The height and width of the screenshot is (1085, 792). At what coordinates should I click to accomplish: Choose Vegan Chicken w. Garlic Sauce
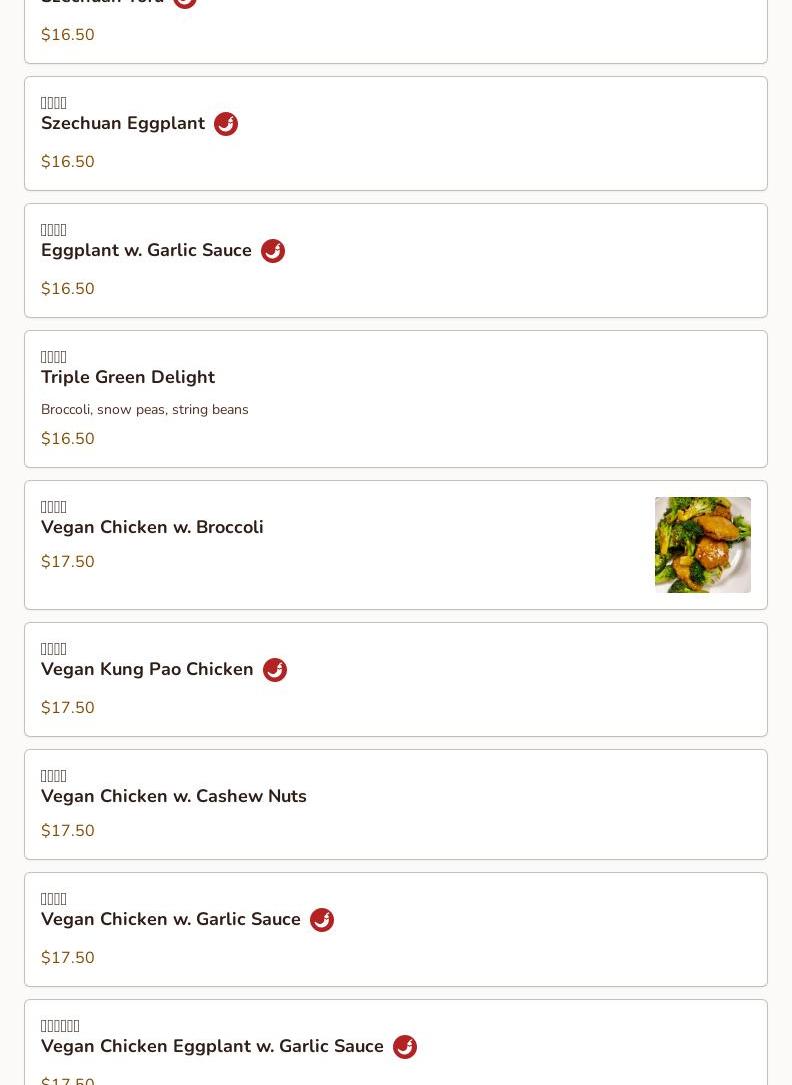click(171, 920)
